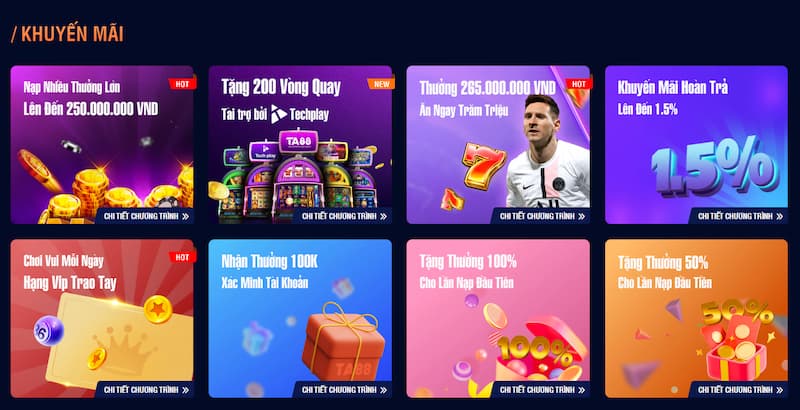Screen dimensions: 800x410
Task: Open the Tặng Thưởng 50% promotion card
Action: coord(696,315)
